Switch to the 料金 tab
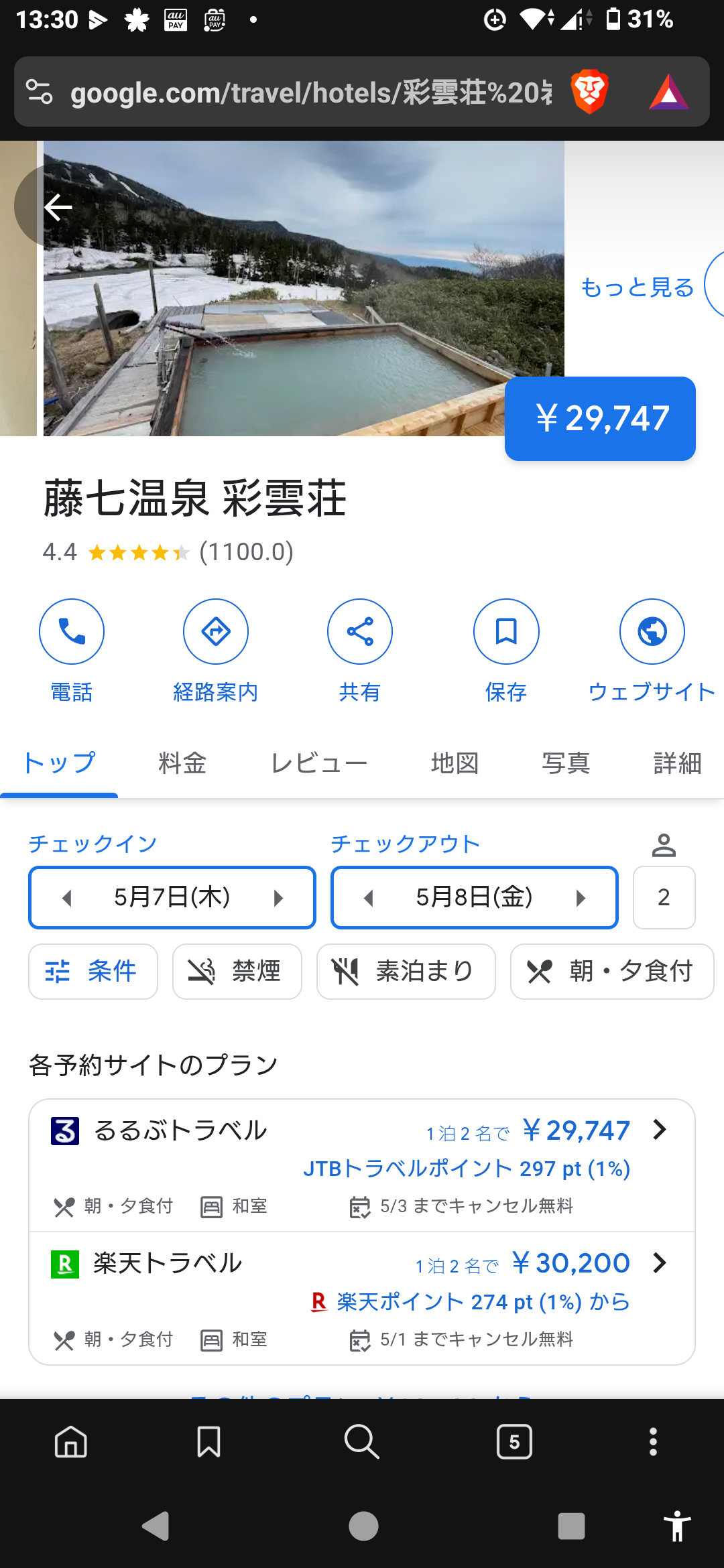This screenshot has height=1568, width=724. [x=182, y=763]
